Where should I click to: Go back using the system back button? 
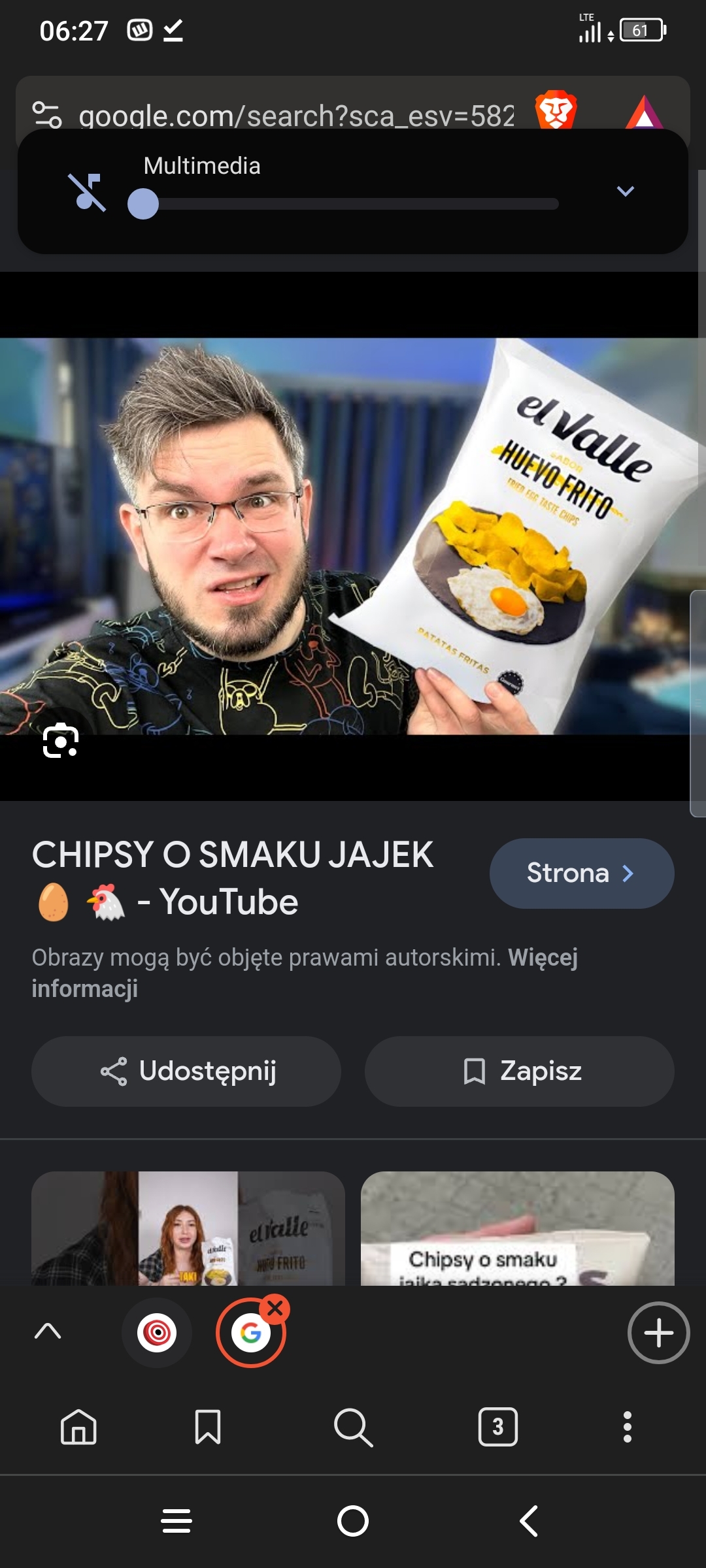tap(528, 1521)
